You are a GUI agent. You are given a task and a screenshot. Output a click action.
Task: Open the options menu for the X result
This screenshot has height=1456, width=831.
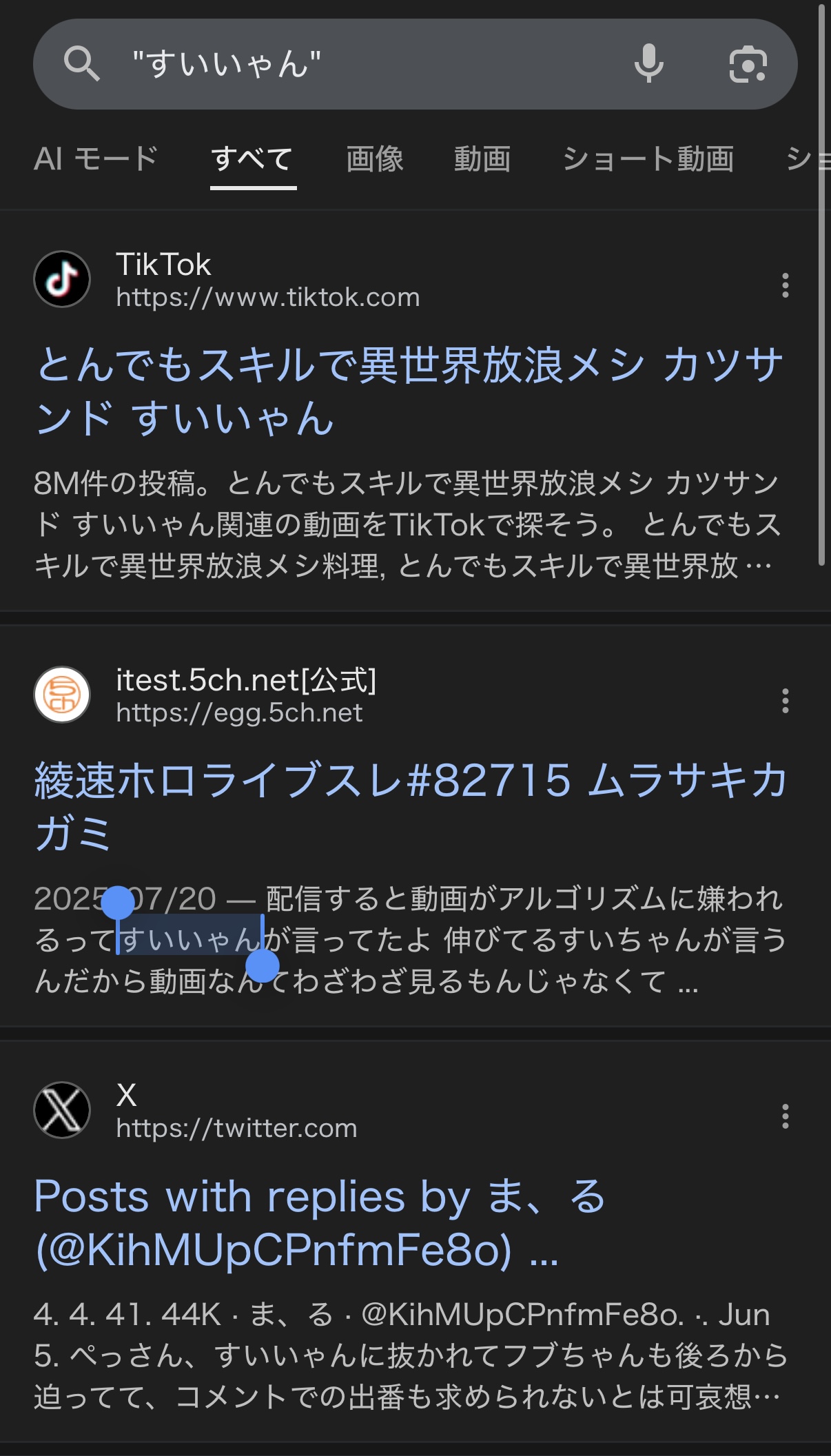click(x=785, y=1116)
